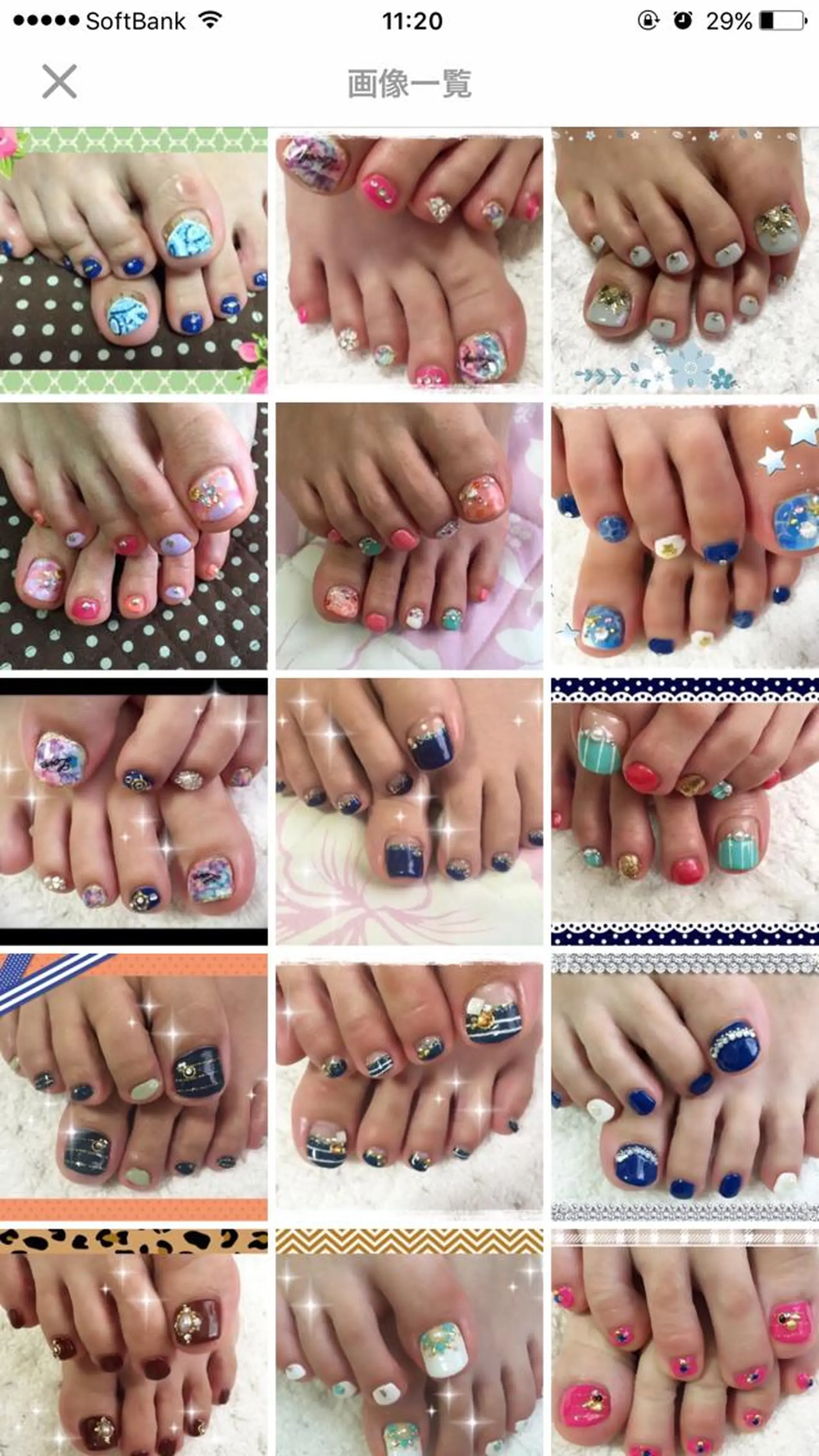Open the navy striped nails with gold studs photo

point(409,1087)
